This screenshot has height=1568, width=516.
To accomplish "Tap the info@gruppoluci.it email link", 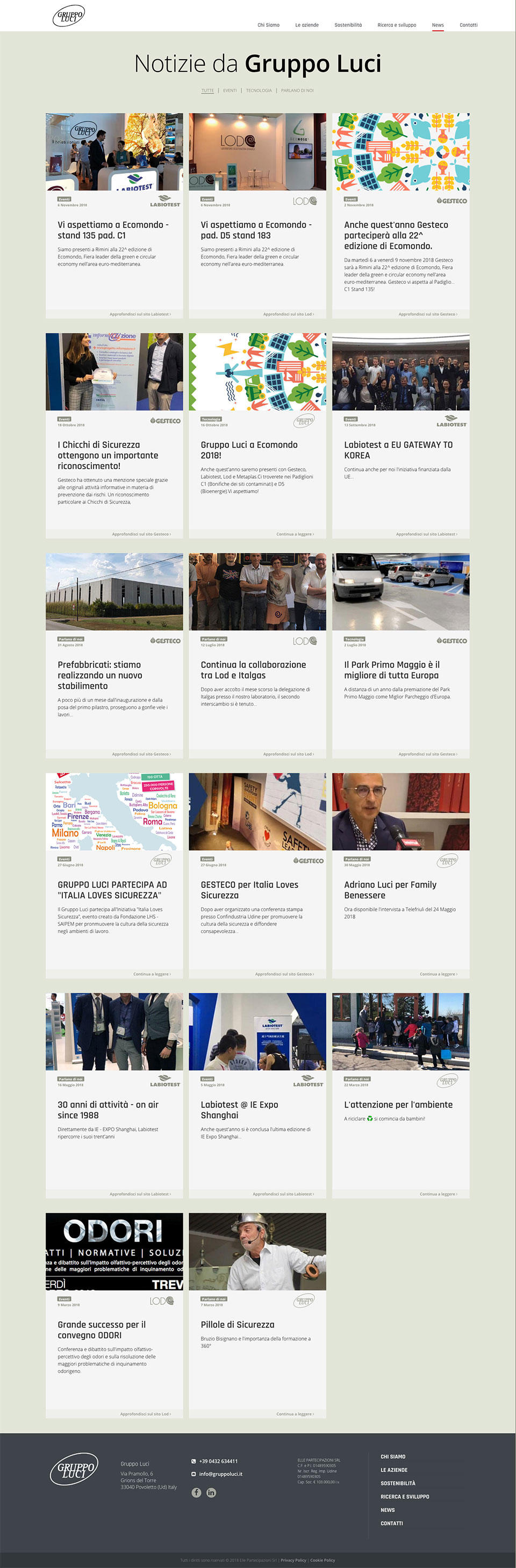I will tap(220, 1474).
